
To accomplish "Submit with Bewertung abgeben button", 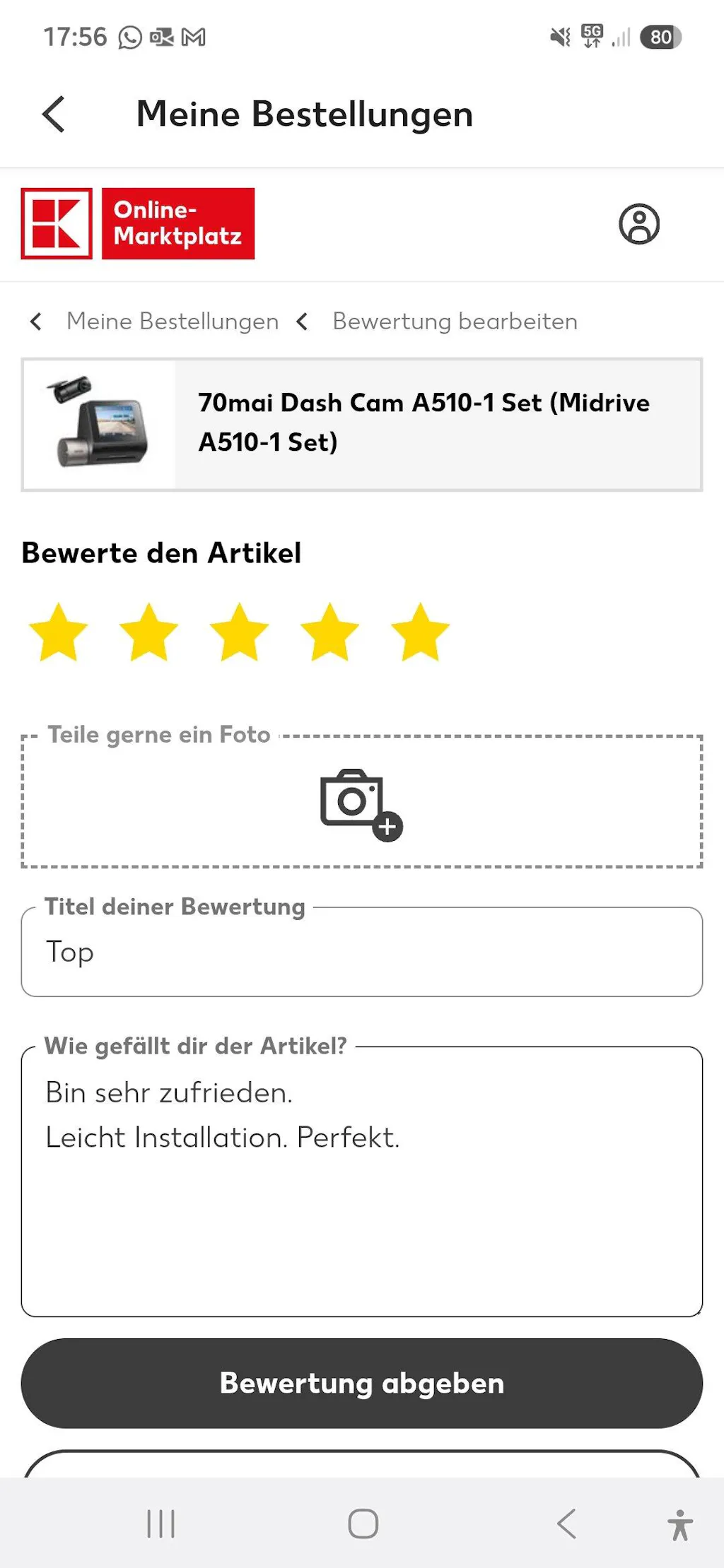I will pyautogui.click(x=361, y=1383).
